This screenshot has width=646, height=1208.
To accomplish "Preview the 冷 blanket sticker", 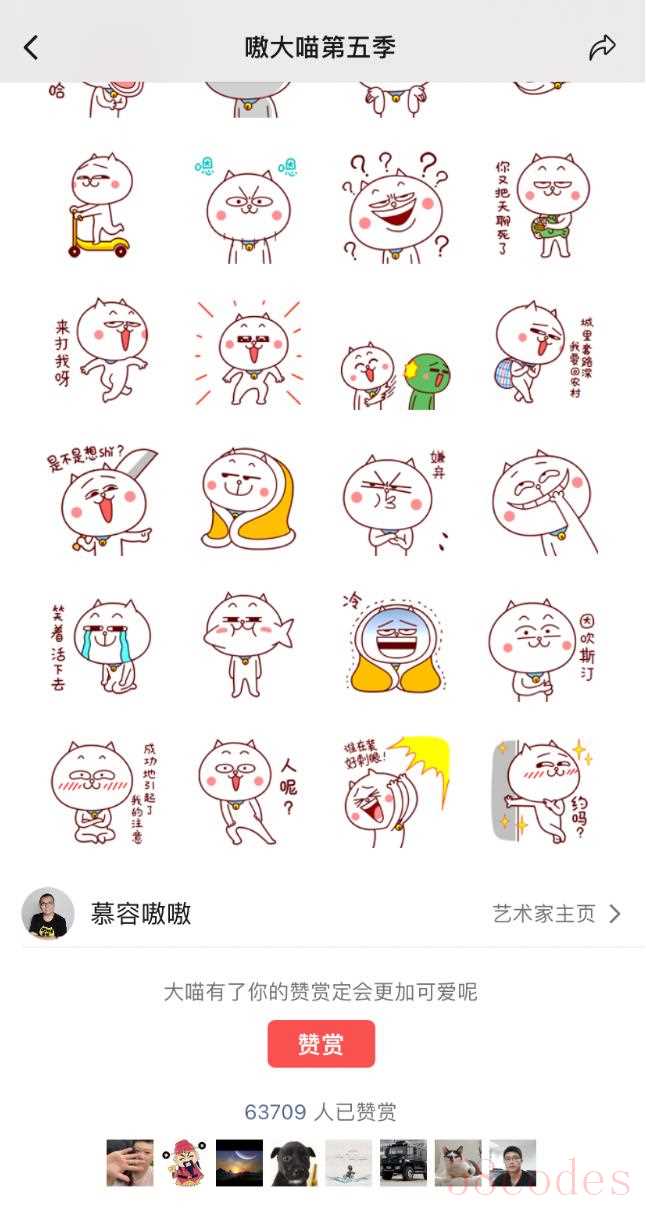I will [x=396, y=642].
